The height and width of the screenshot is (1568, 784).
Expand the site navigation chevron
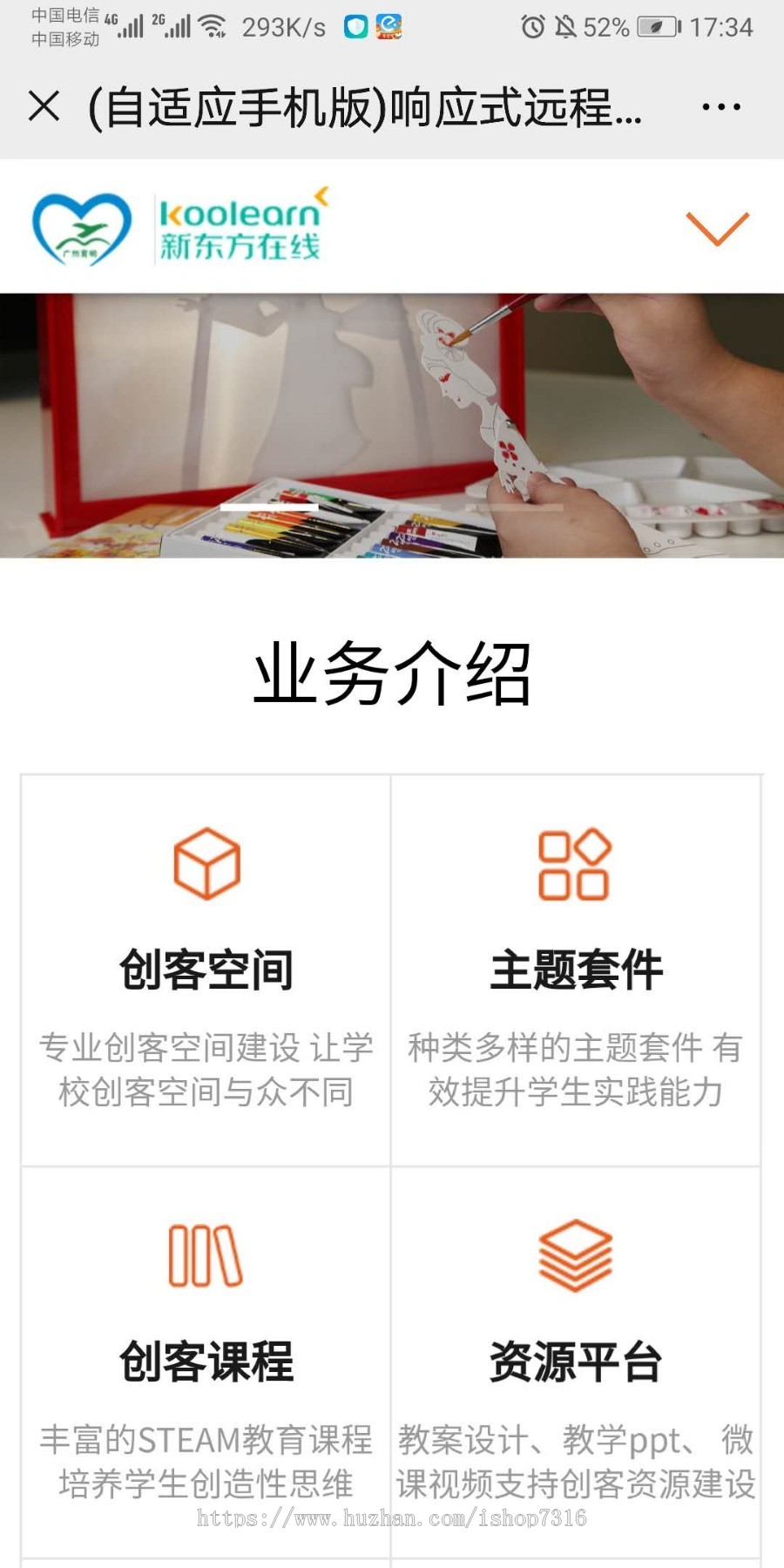tap(718, 228)
